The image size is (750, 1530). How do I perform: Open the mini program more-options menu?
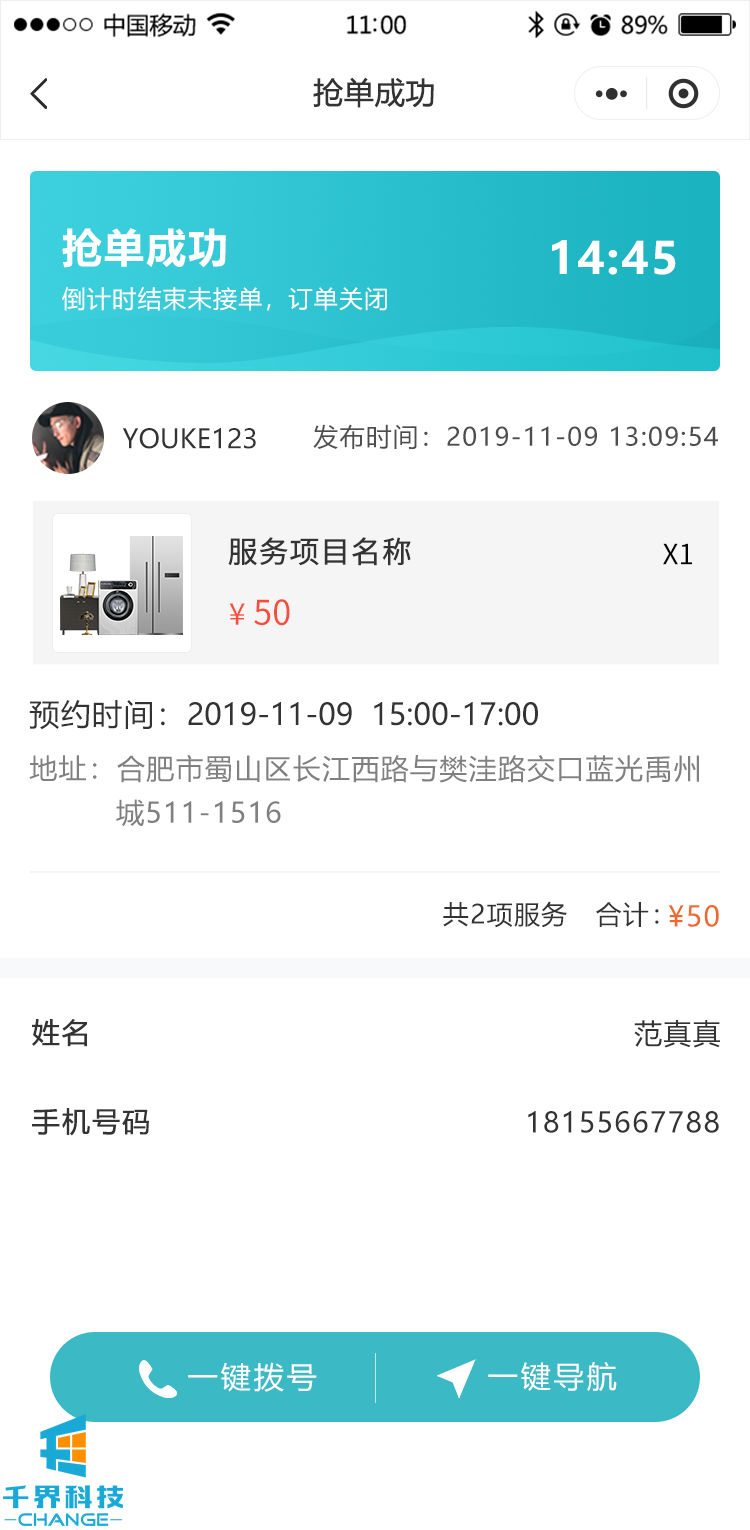pyautogui.click(x=611, y=94)
